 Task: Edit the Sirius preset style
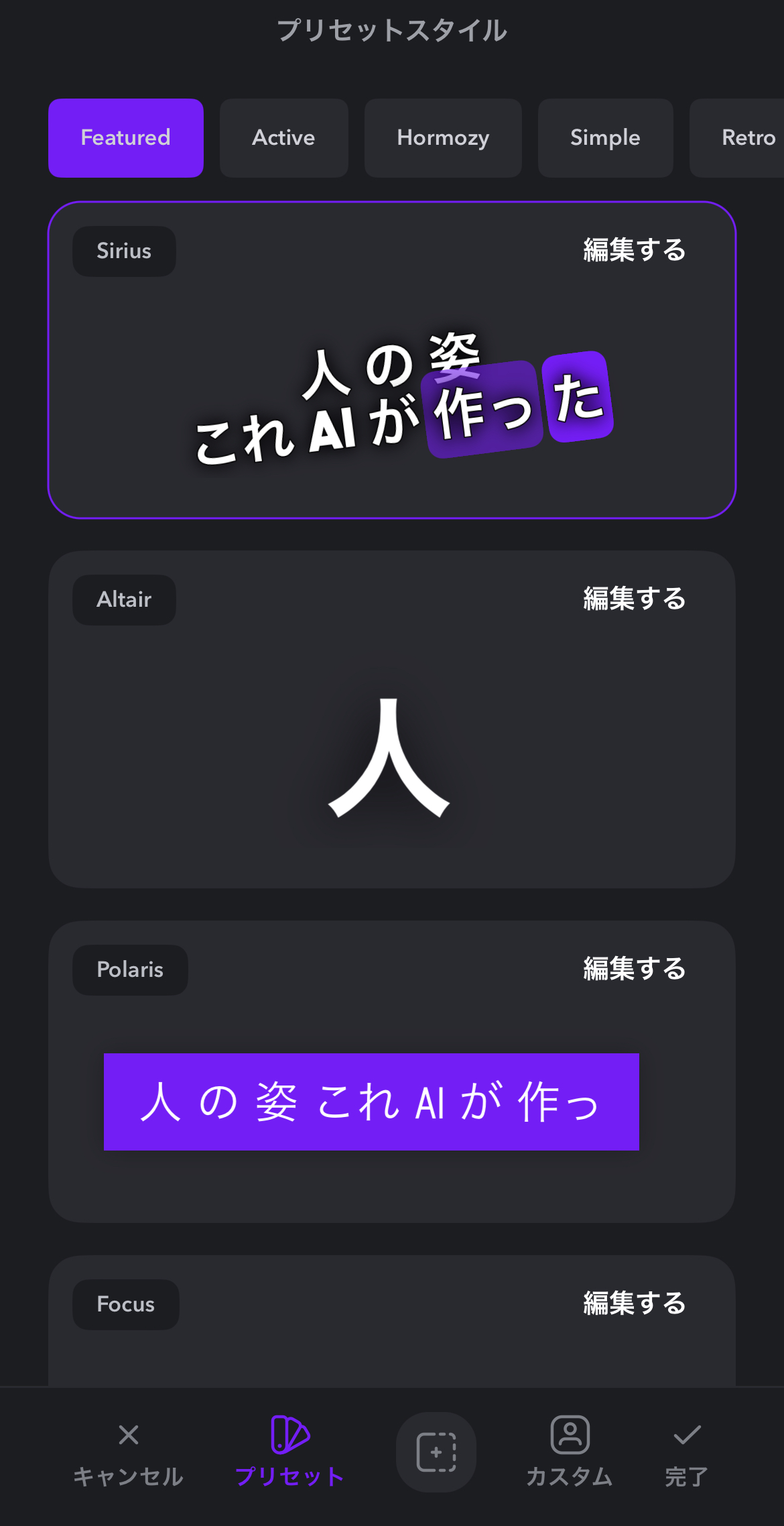pyautogui.click(x=634, y=250)
